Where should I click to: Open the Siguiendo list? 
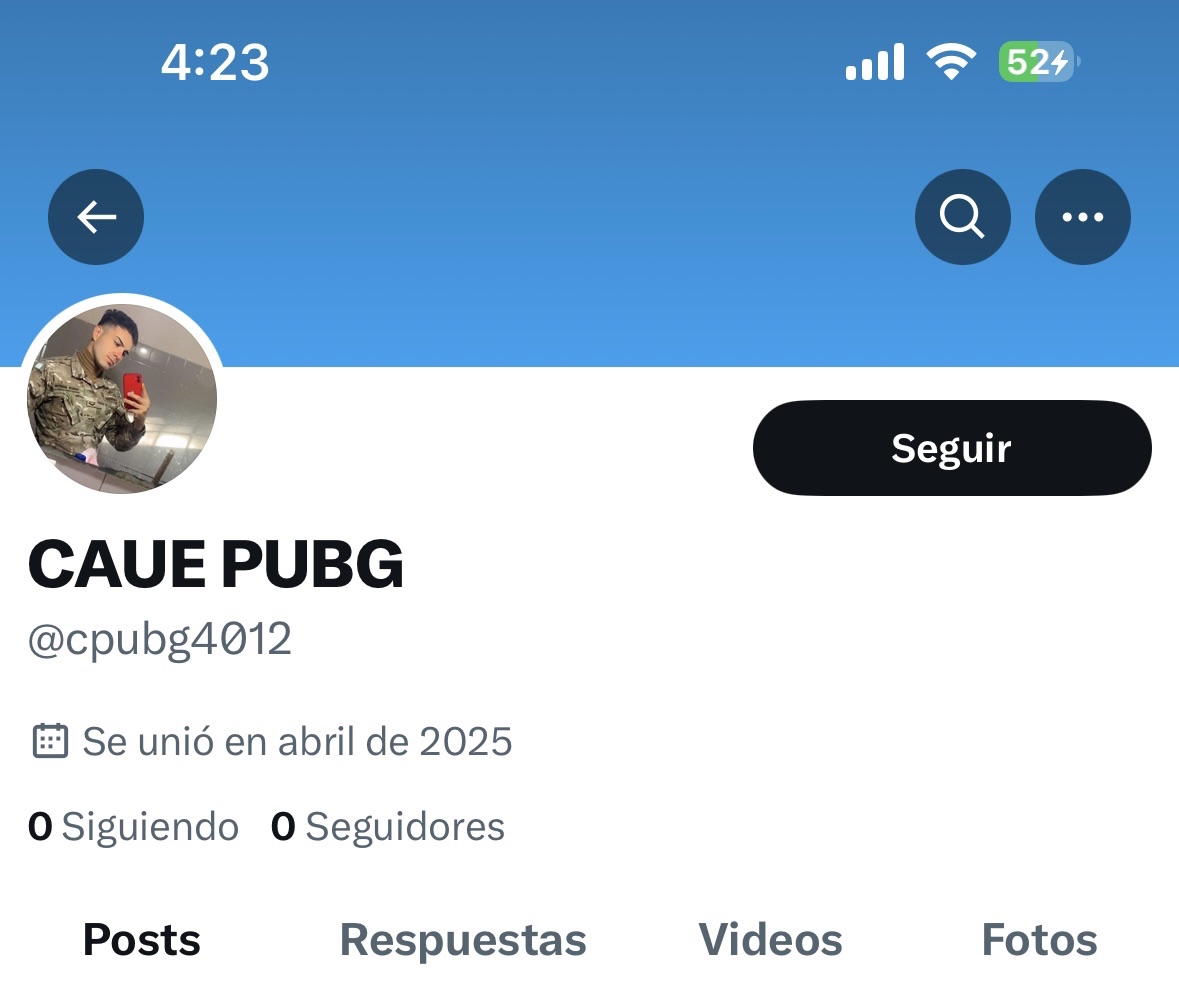coord(134,827)
